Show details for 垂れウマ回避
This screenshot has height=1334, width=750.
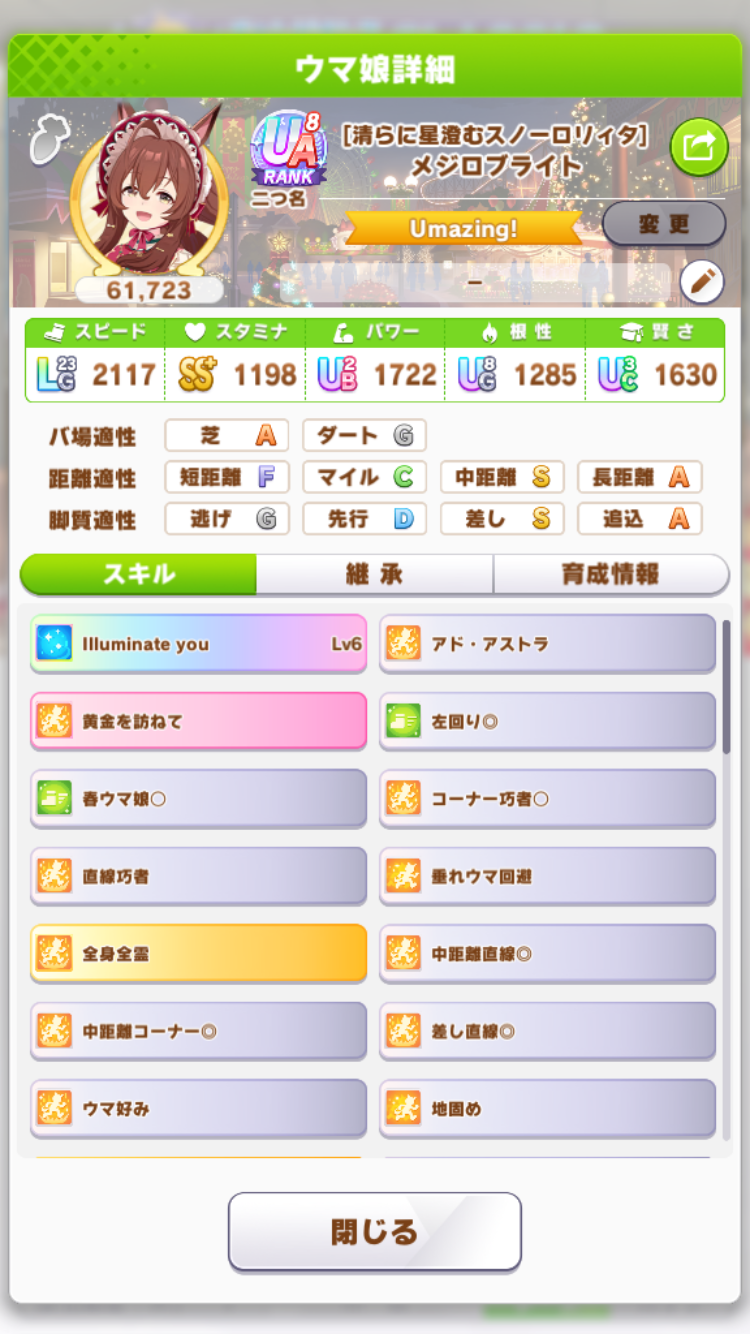click(x=547, y=876)
